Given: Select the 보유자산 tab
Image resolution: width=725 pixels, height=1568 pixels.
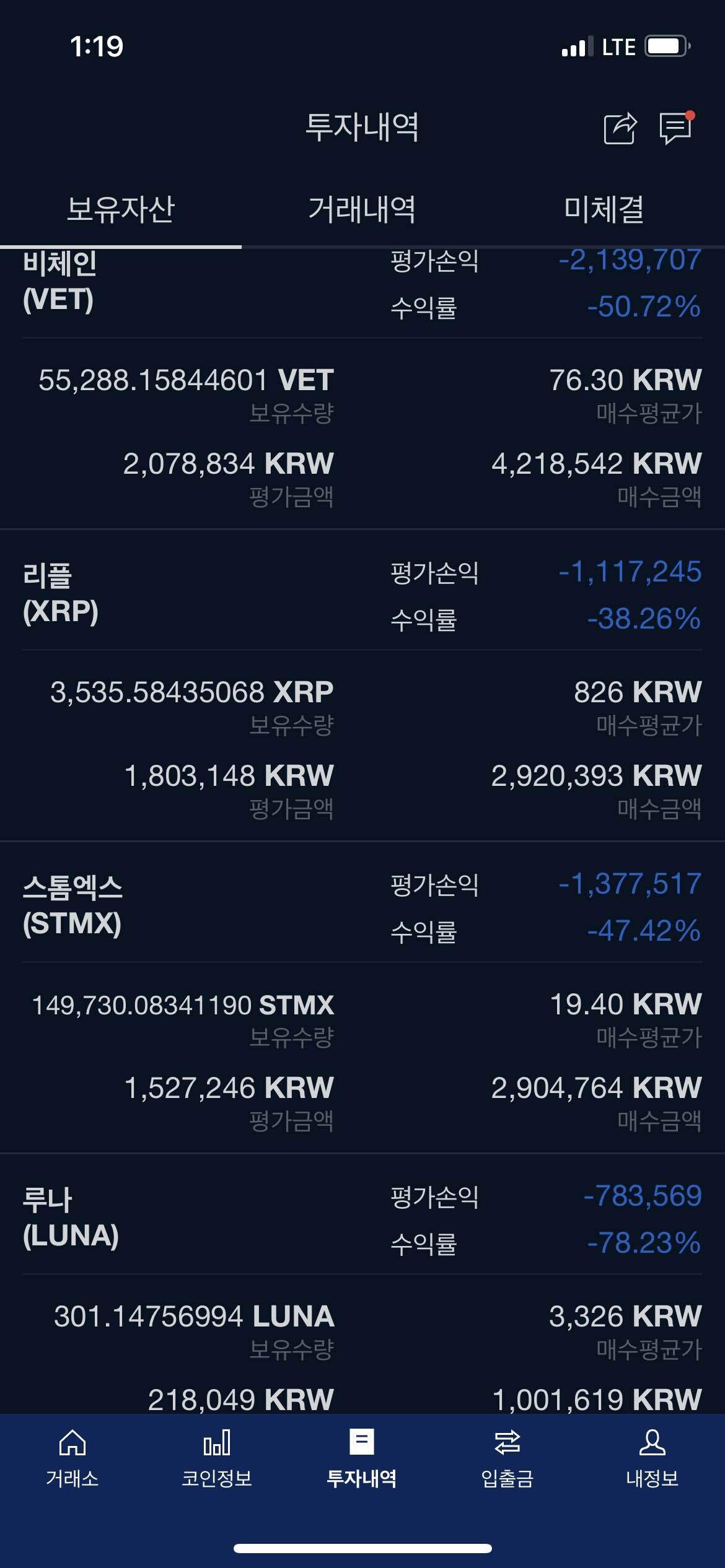Looking at the screenshot, I should point(121,209).
